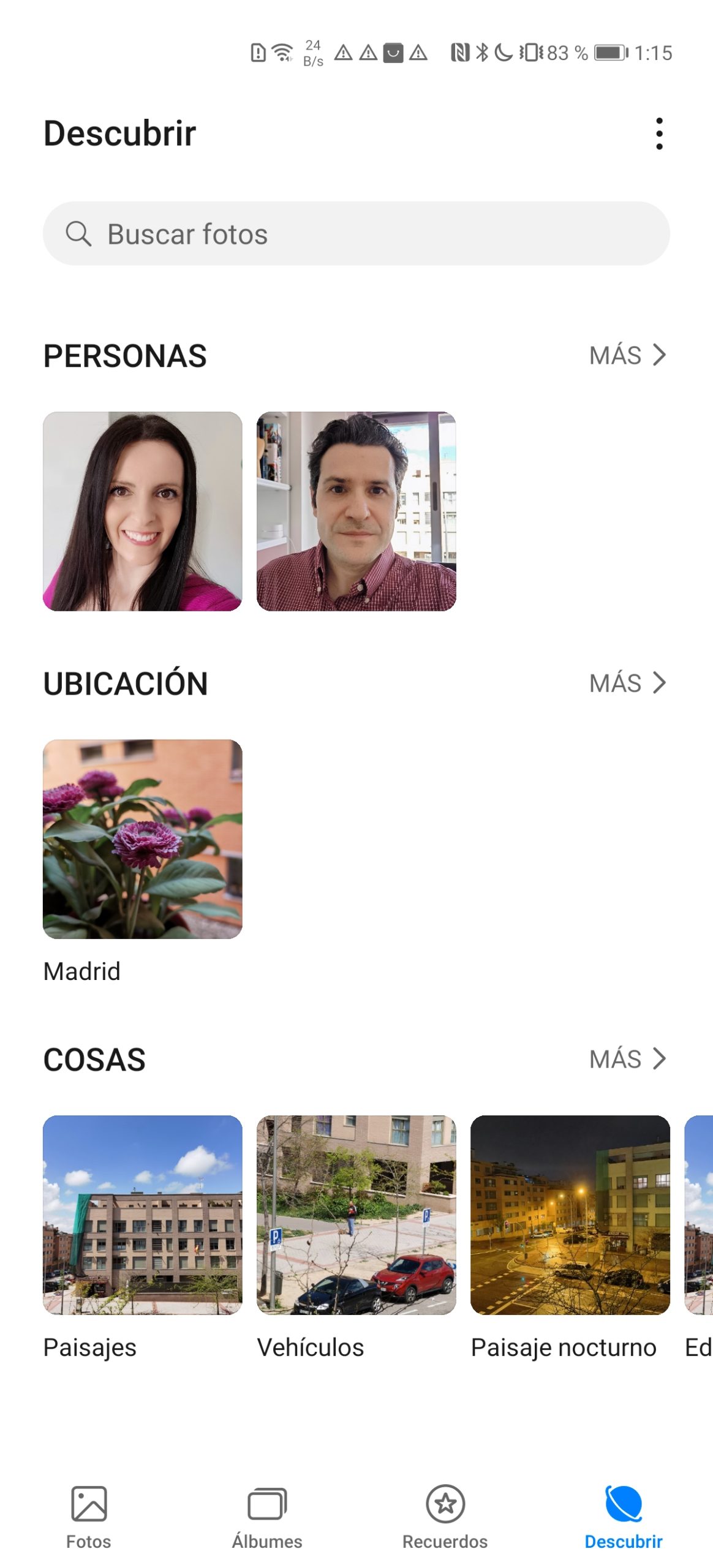Show MÁS for UBICACIÓN section

pos(627,683)
